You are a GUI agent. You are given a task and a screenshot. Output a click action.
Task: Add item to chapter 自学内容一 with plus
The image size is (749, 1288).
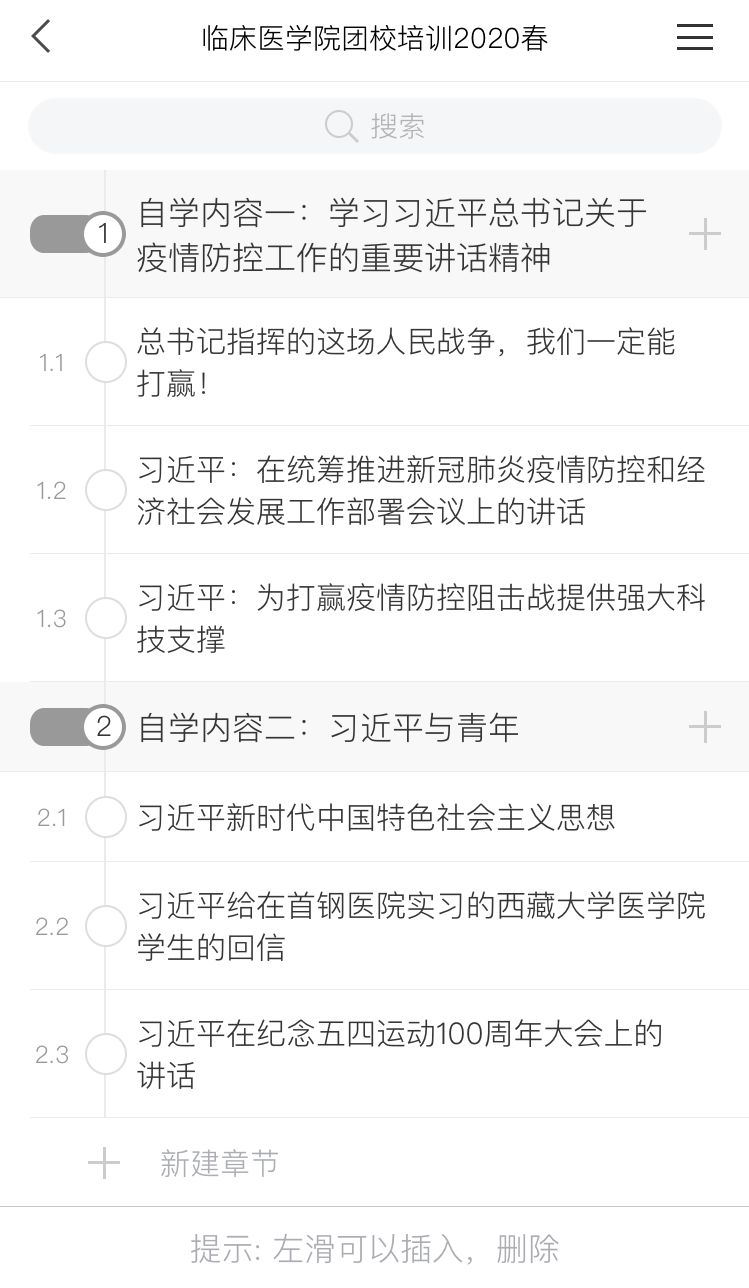click(x=704, y=235)
